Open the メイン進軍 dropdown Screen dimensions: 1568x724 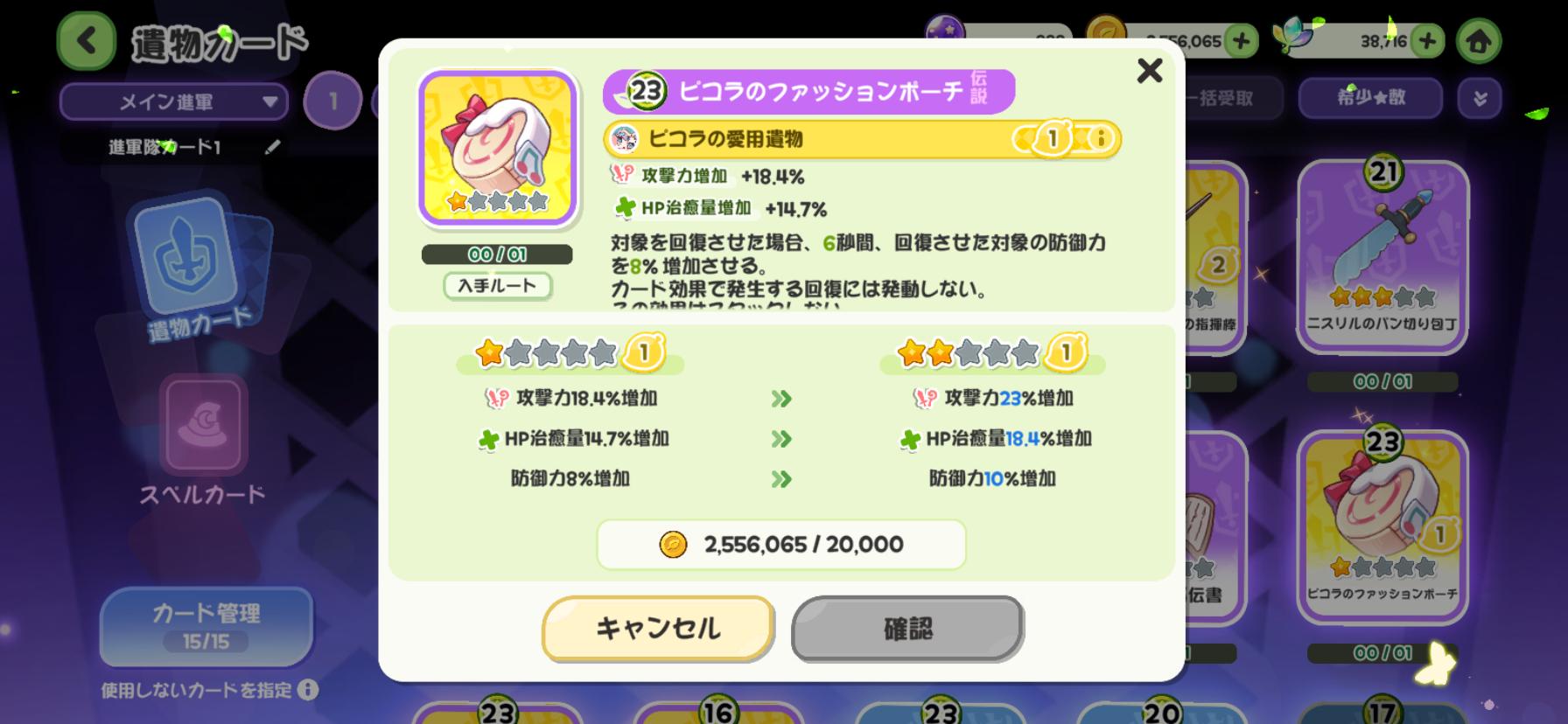(173, 102)
